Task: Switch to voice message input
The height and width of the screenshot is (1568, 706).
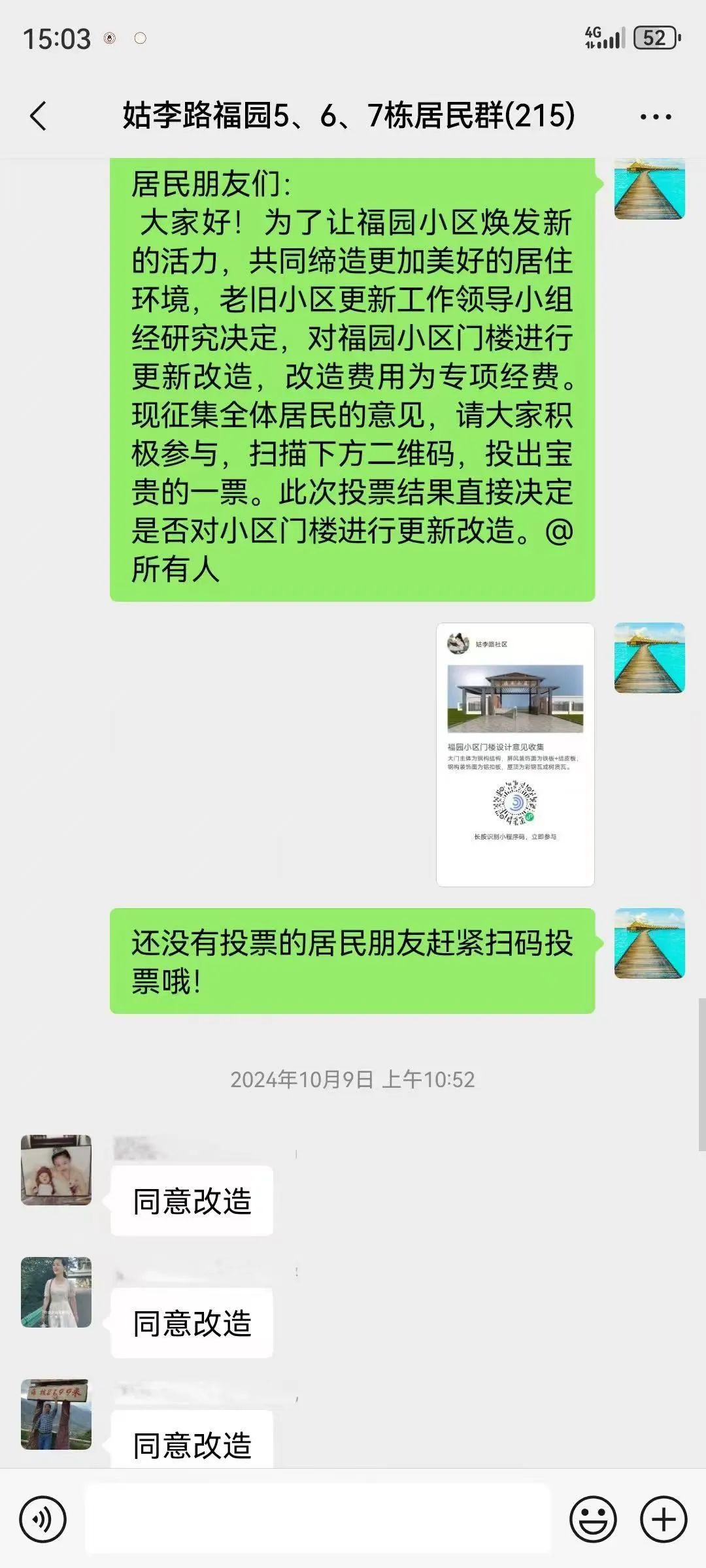Action: tap(43, 1520)
